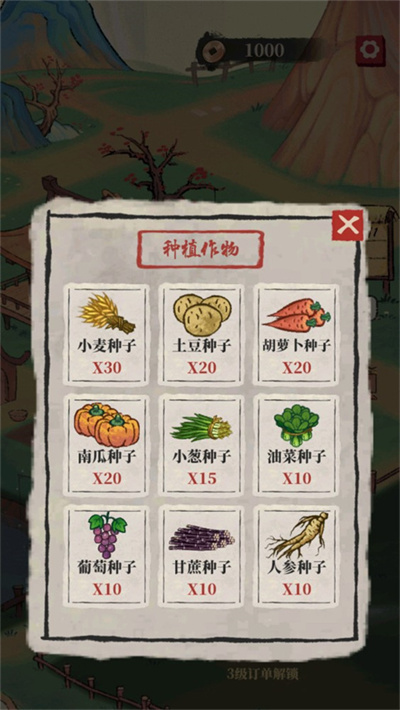Image resolution: width=400 pixels, height=710 pixels.
Task: Choose 人参种子 to plant
Action: pos(297,556)
